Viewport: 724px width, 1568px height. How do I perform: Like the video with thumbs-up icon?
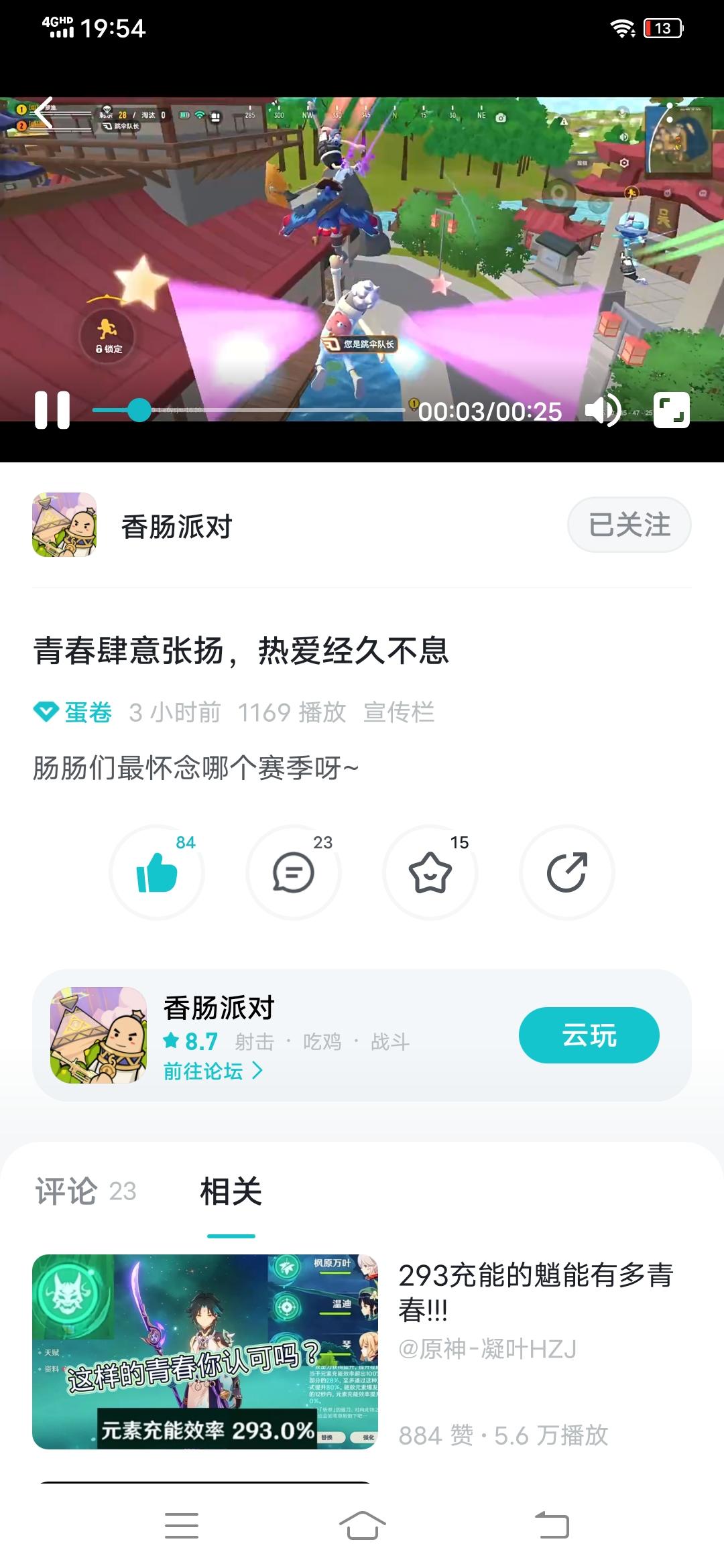pyautogui.click(x=156, y=872)
